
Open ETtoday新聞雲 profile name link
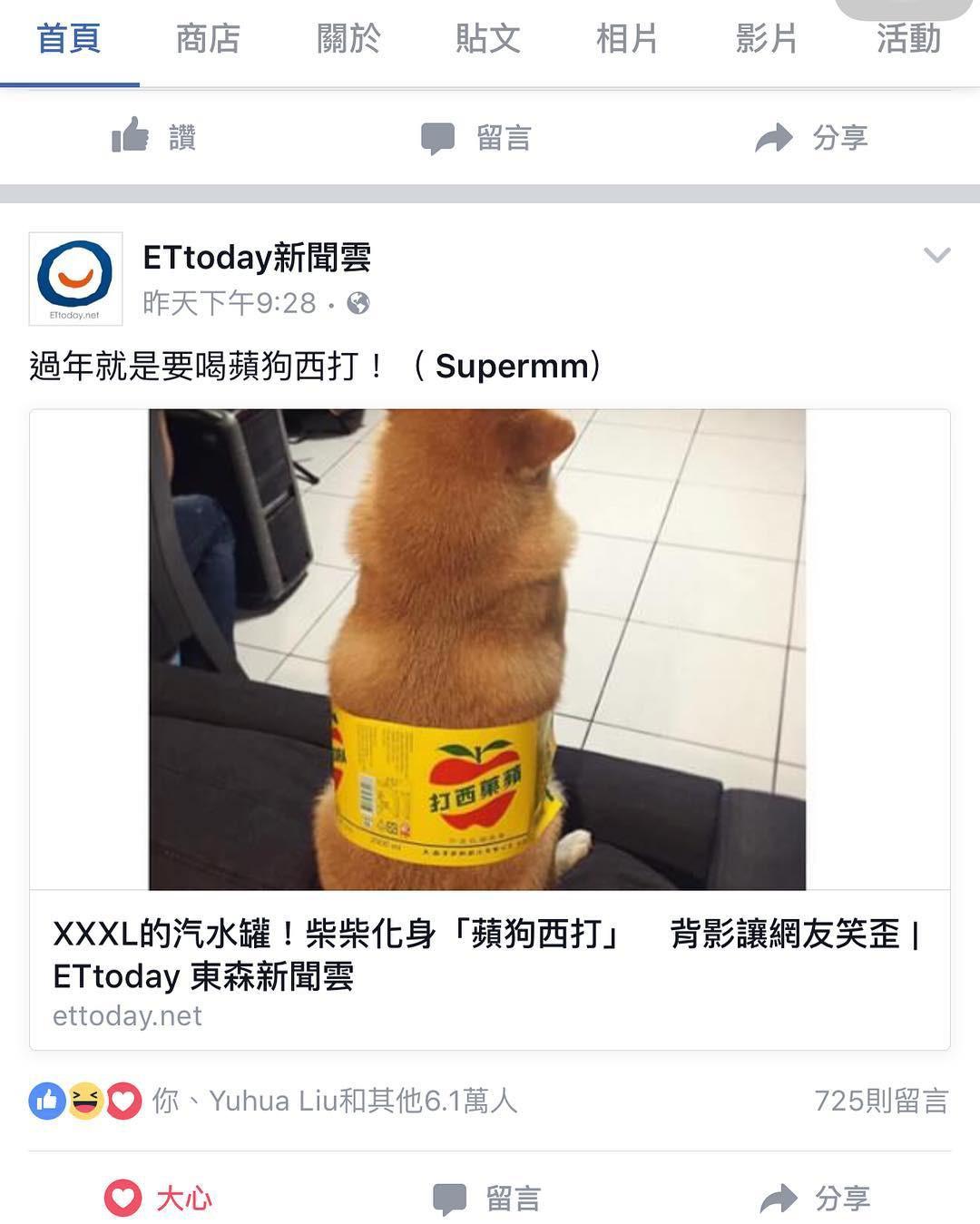point(257,258)
